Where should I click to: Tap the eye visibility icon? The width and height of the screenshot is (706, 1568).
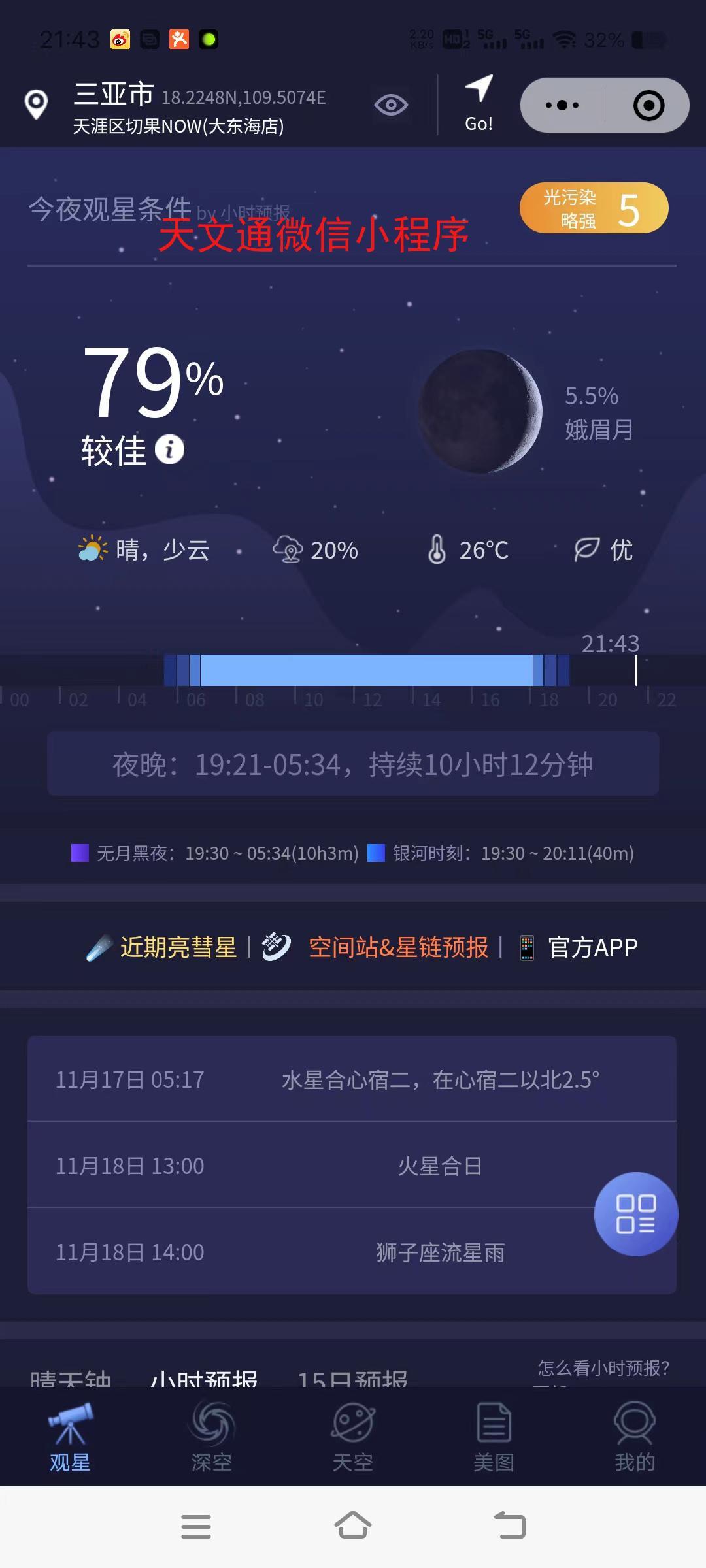(391, 105)
